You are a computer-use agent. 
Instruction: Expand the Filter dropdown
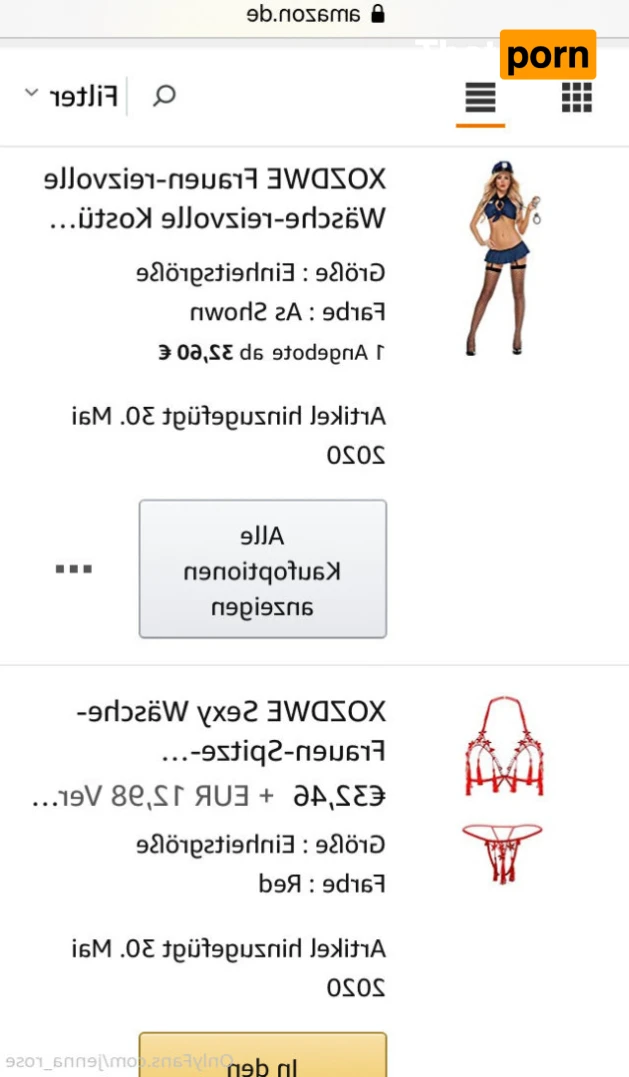[71, 97]
